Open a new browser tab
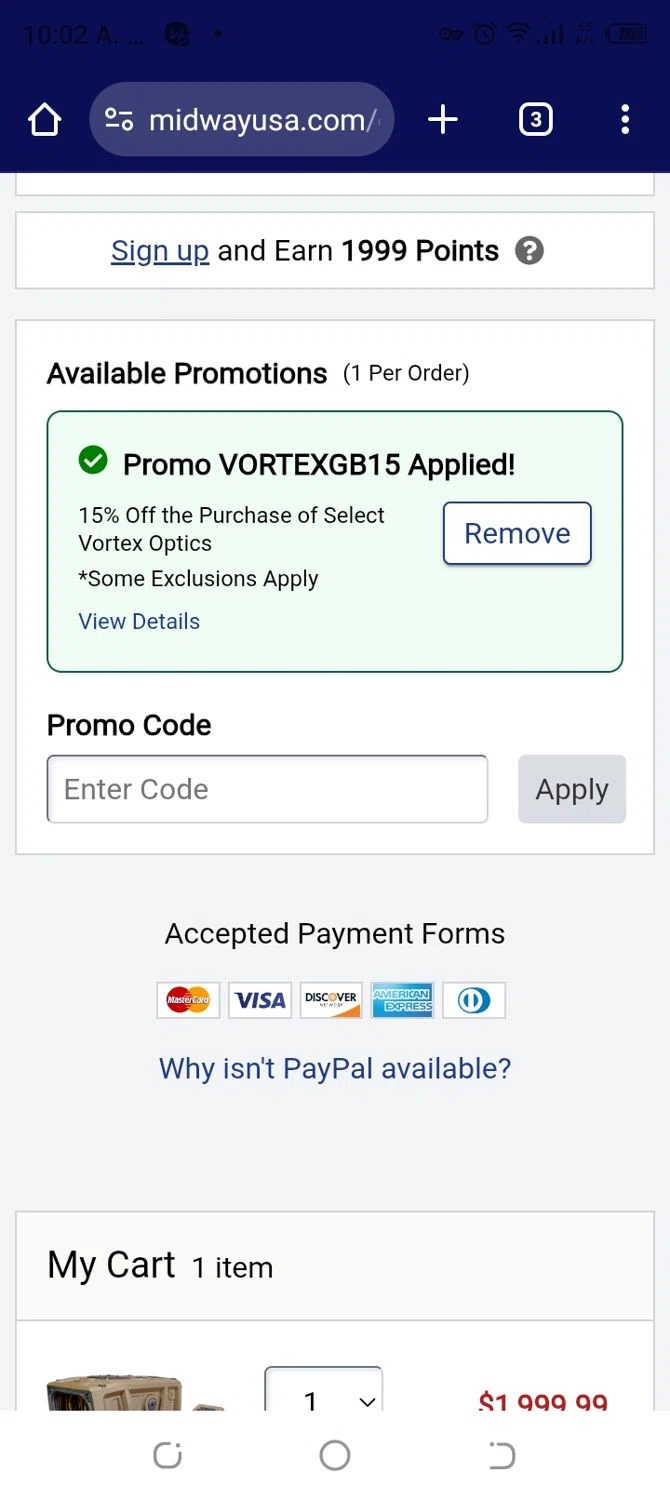The height and width of the screenshot is (1500, 670). click(442, 120)
